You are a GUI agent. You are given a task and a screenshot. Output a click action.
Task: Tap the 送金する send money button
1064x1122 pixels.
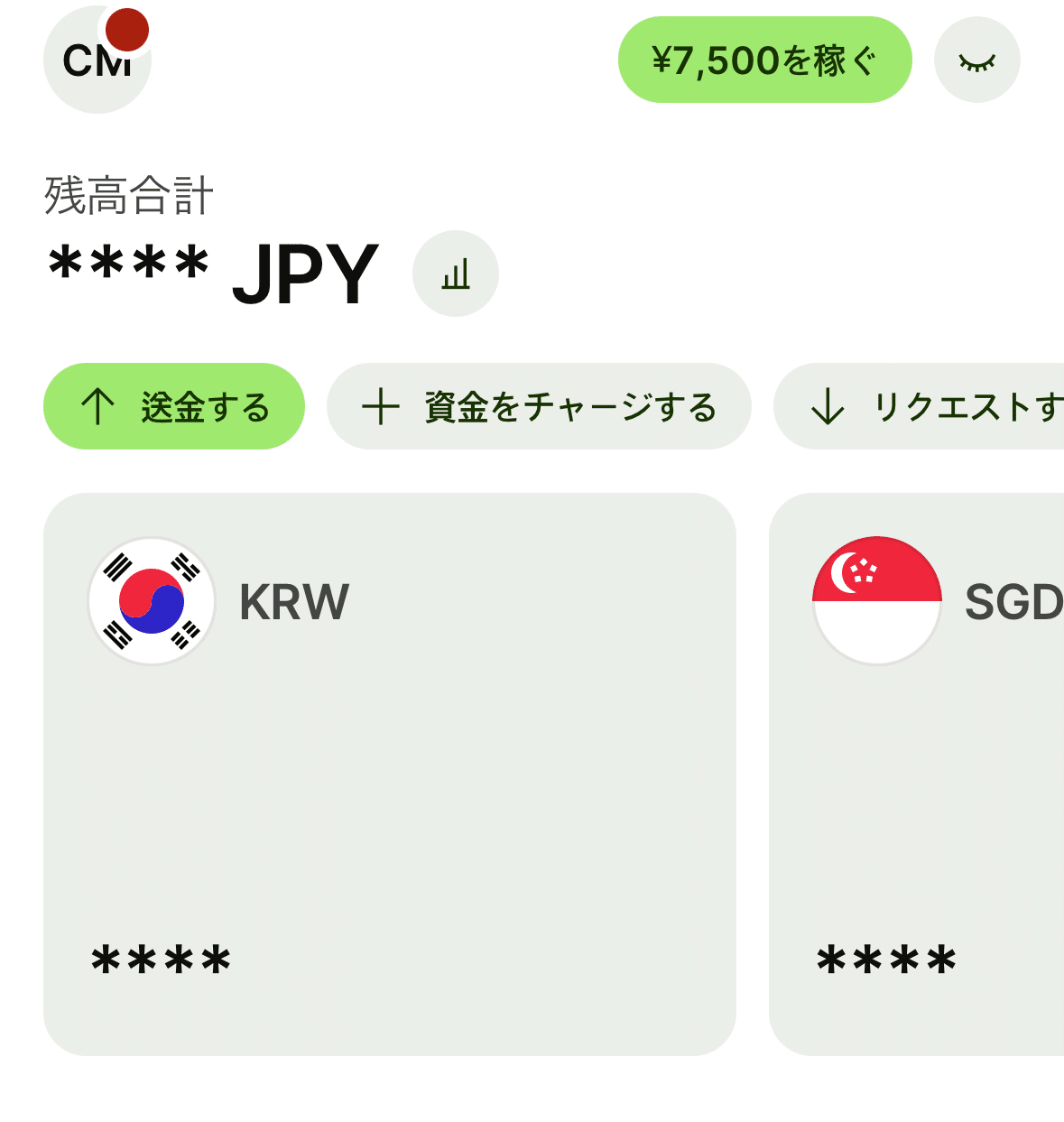tap(174, 406)
